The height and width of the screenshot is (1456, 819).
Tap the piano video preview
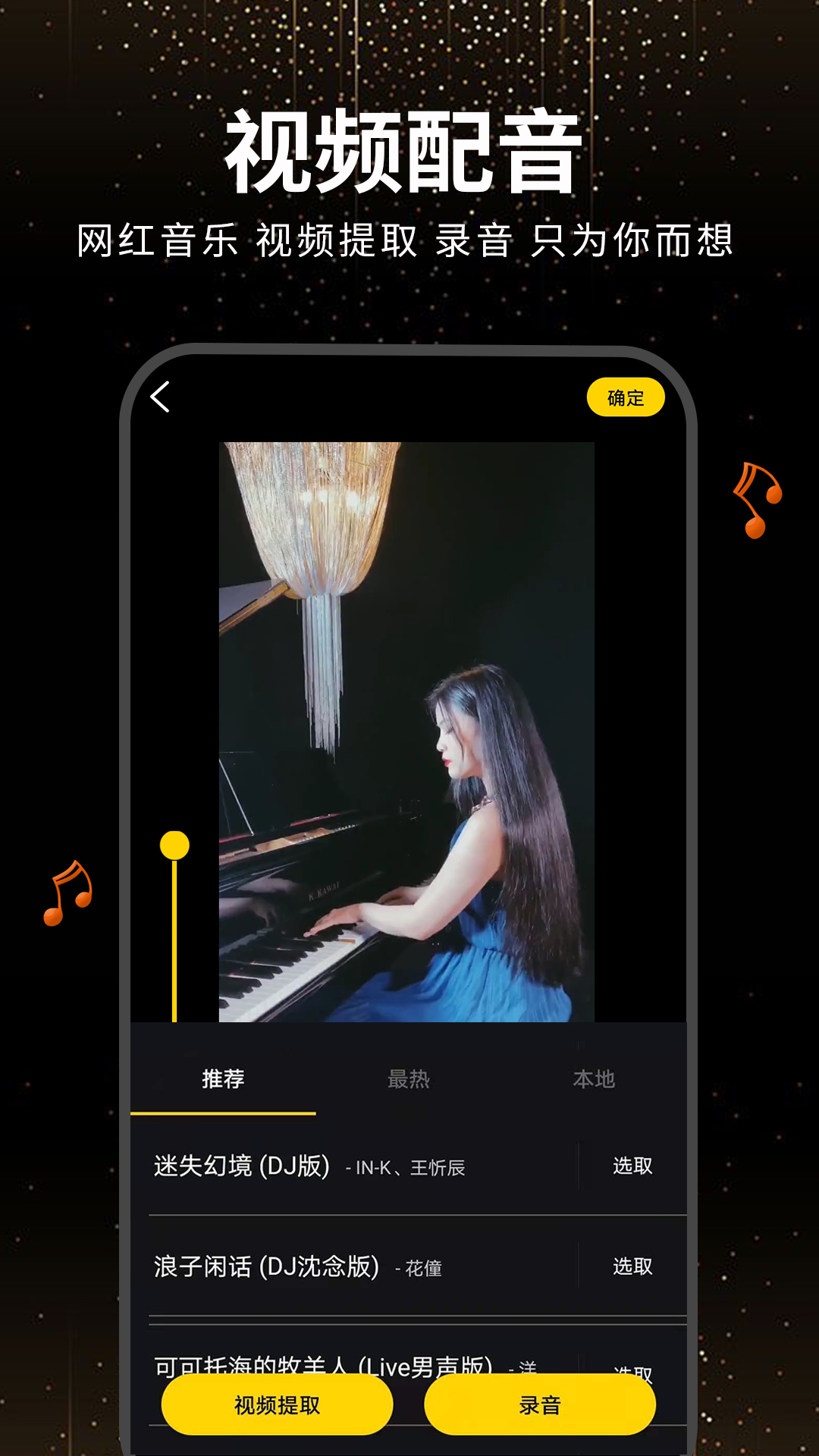coord(407,728)
